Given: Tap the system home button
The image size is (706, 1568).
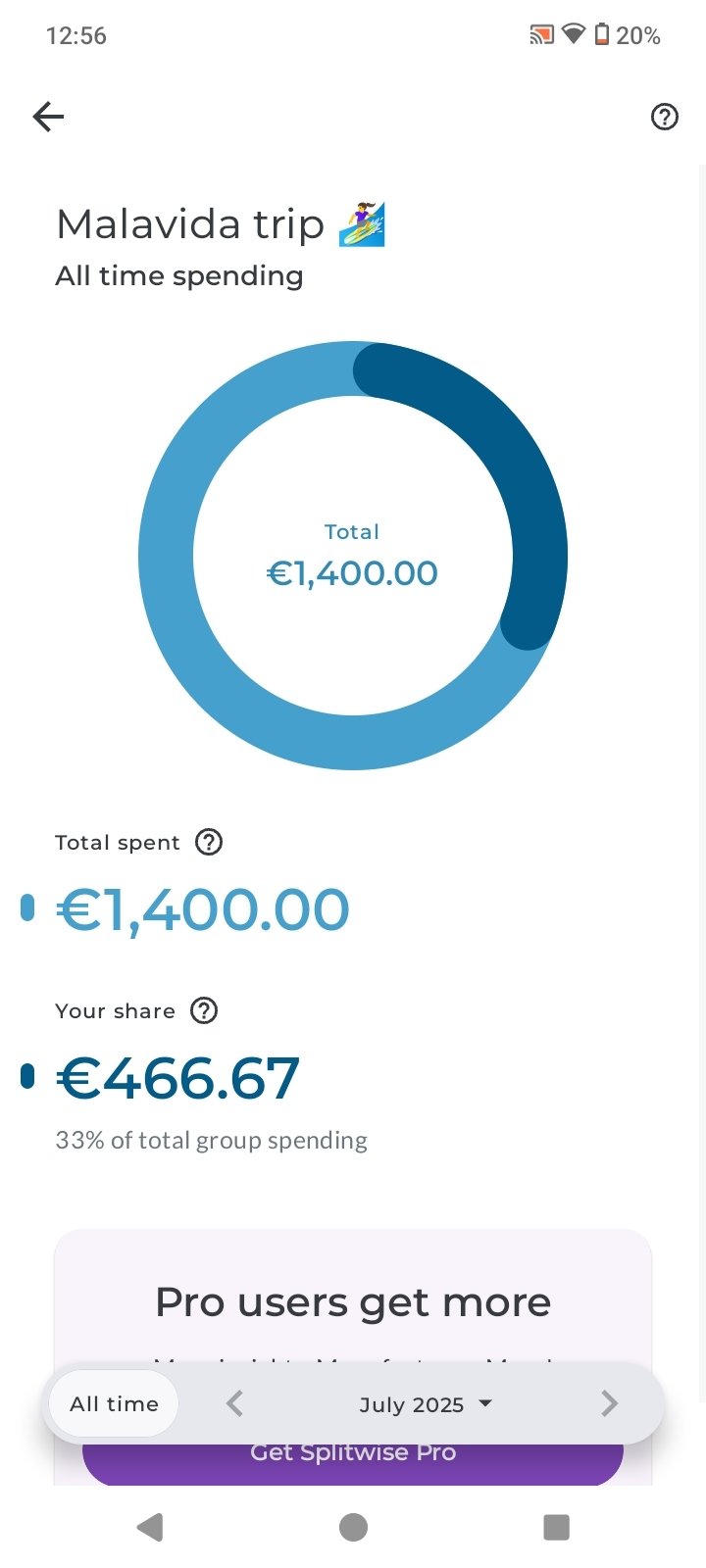Looking at the screenshot, I should pos(353,1527).
